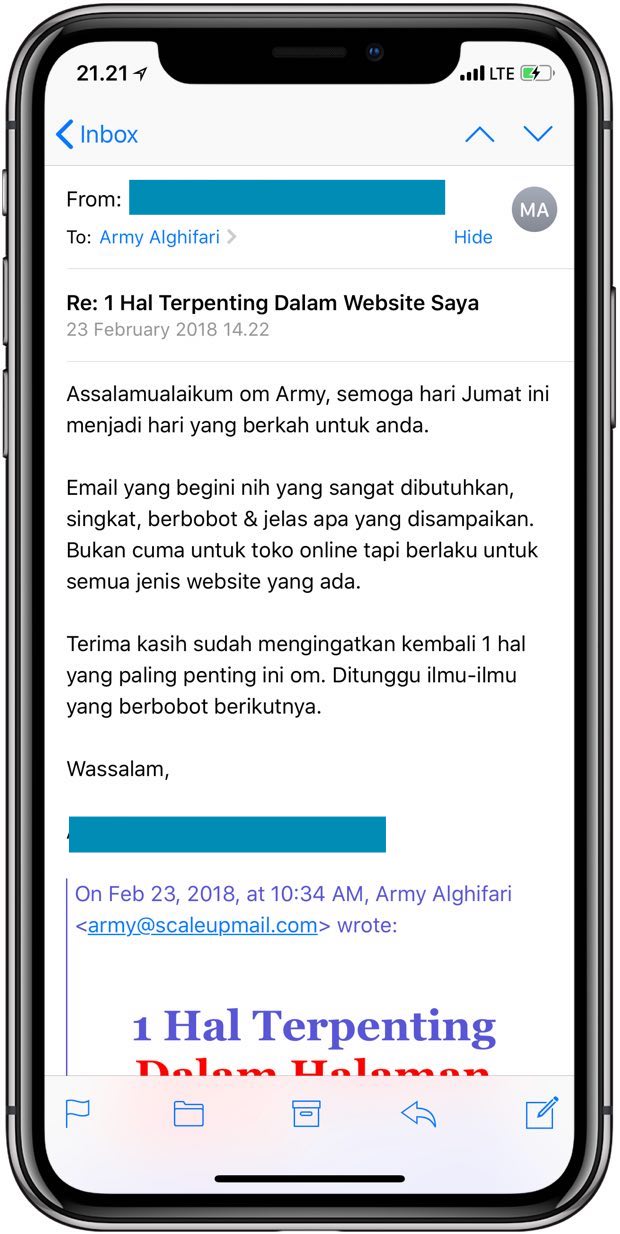Open the army@scaleupmail.com email link
The width and height of the screenshot is (620, 1234).
click(202, 925)
